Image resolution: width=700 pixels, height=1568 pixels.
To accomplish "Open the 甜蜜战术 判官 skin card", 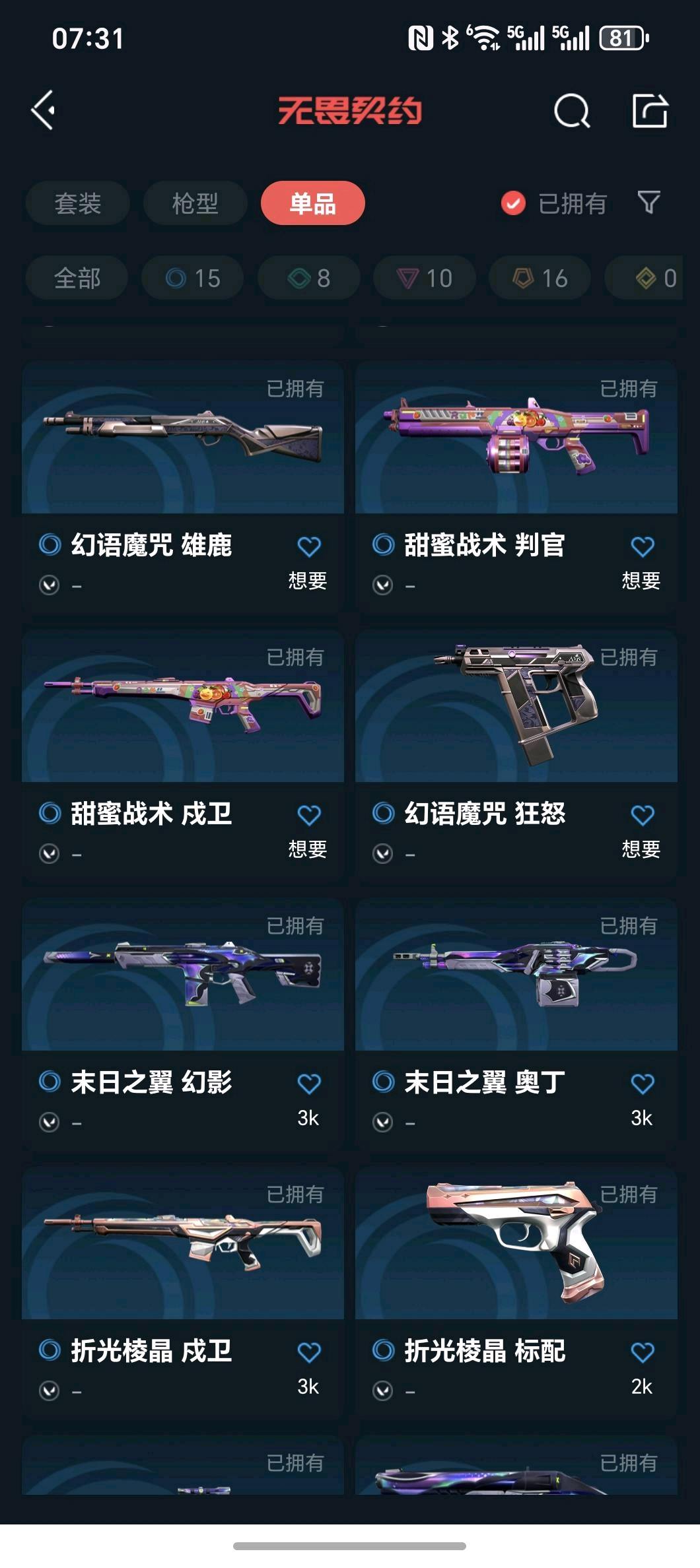I will click(516, 438).
